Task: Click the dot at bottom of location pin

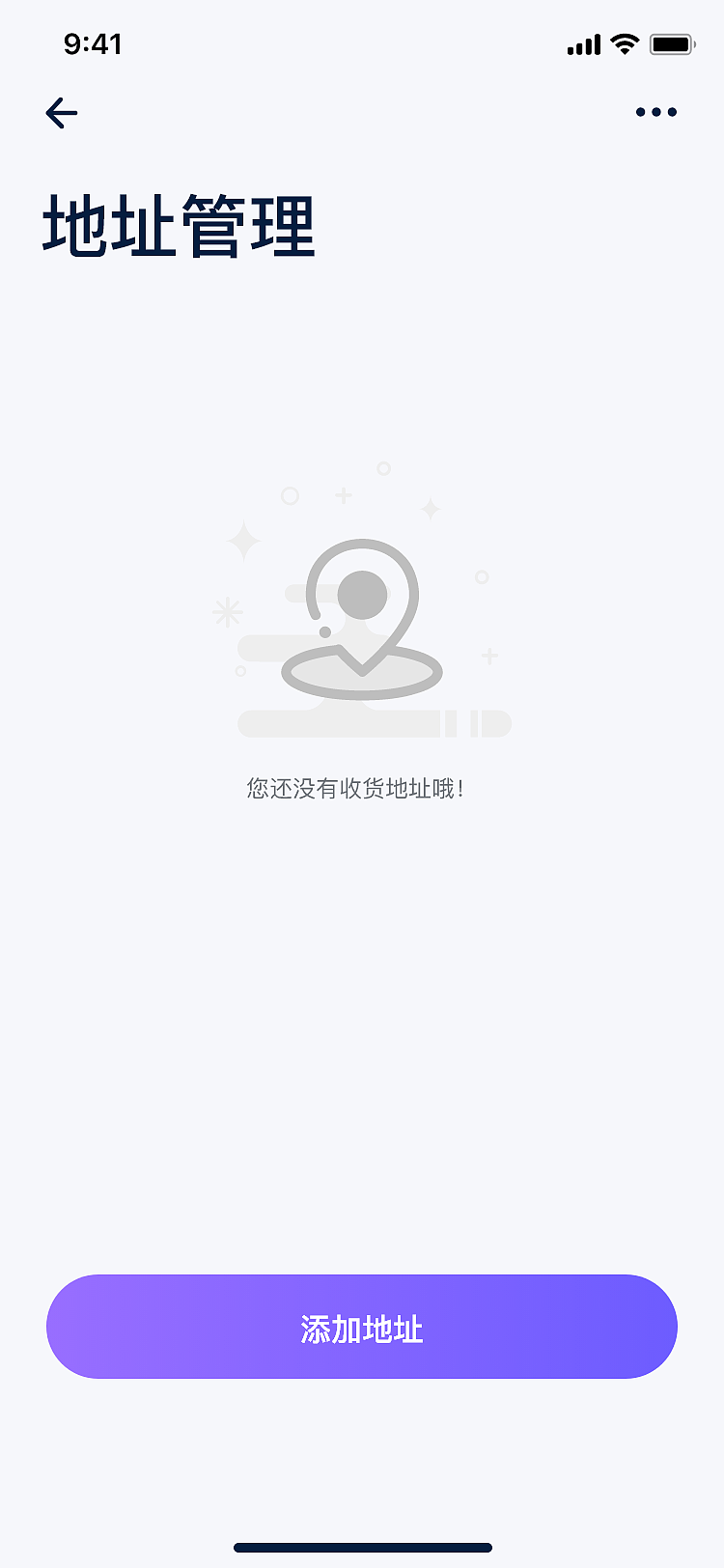Action: (323, 633)
